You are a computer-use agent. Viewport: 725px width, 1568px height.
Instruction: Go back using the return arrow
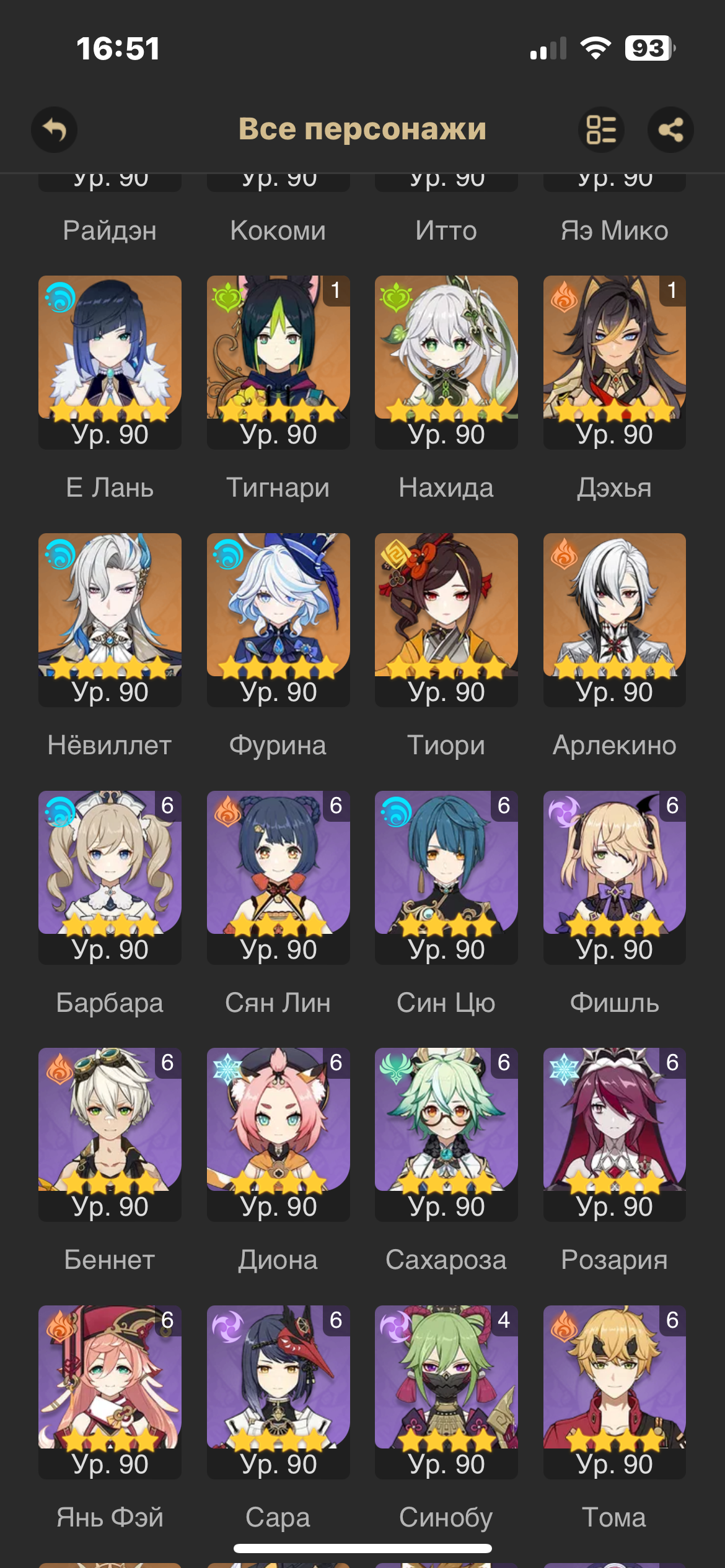pos(55,130)
